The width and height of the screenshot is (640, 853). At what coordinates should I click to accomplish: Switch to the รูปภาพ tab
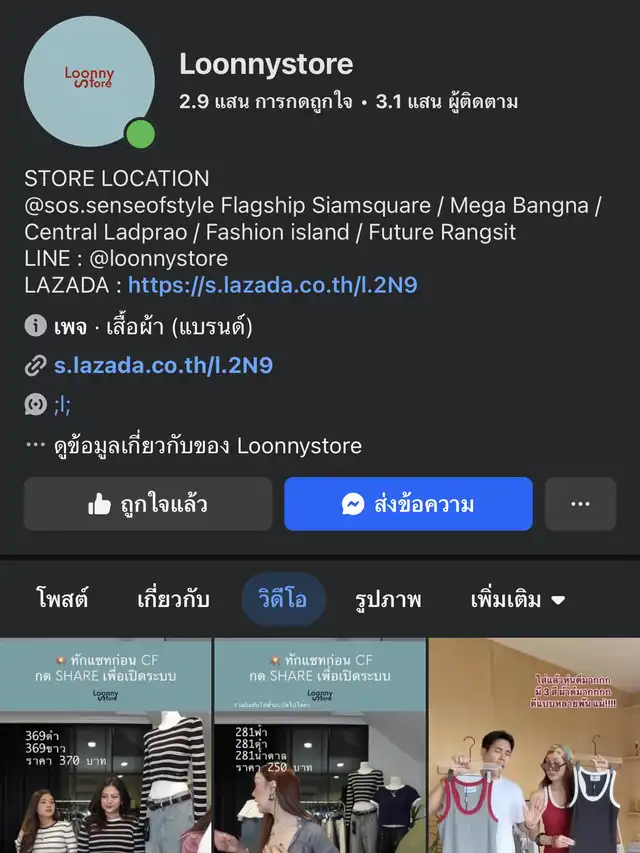[388, 600]
